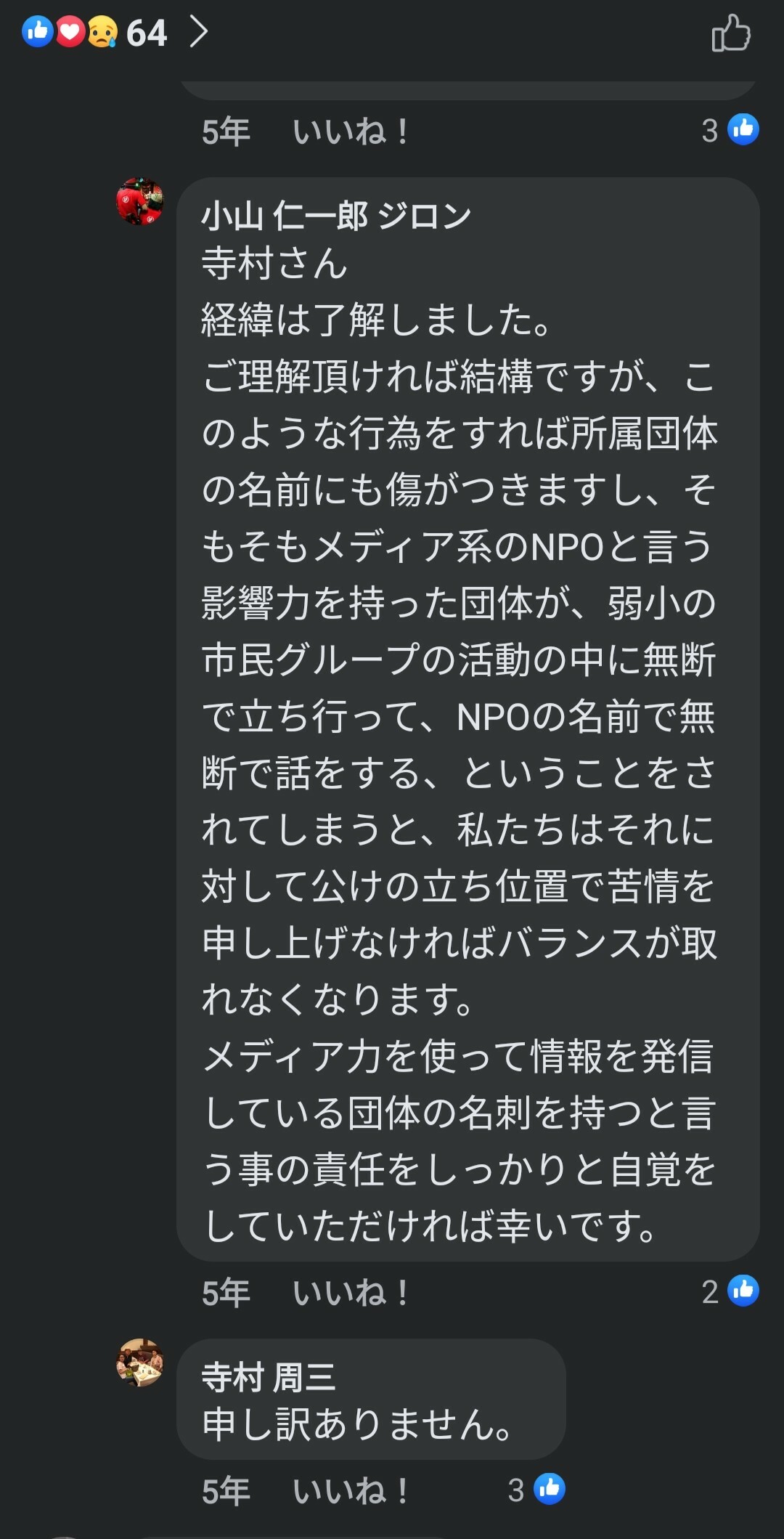The height and width of the screenshot is (1539, 784).
Task: Like 寺村 周三's comment
Action: click(351, 1490)
